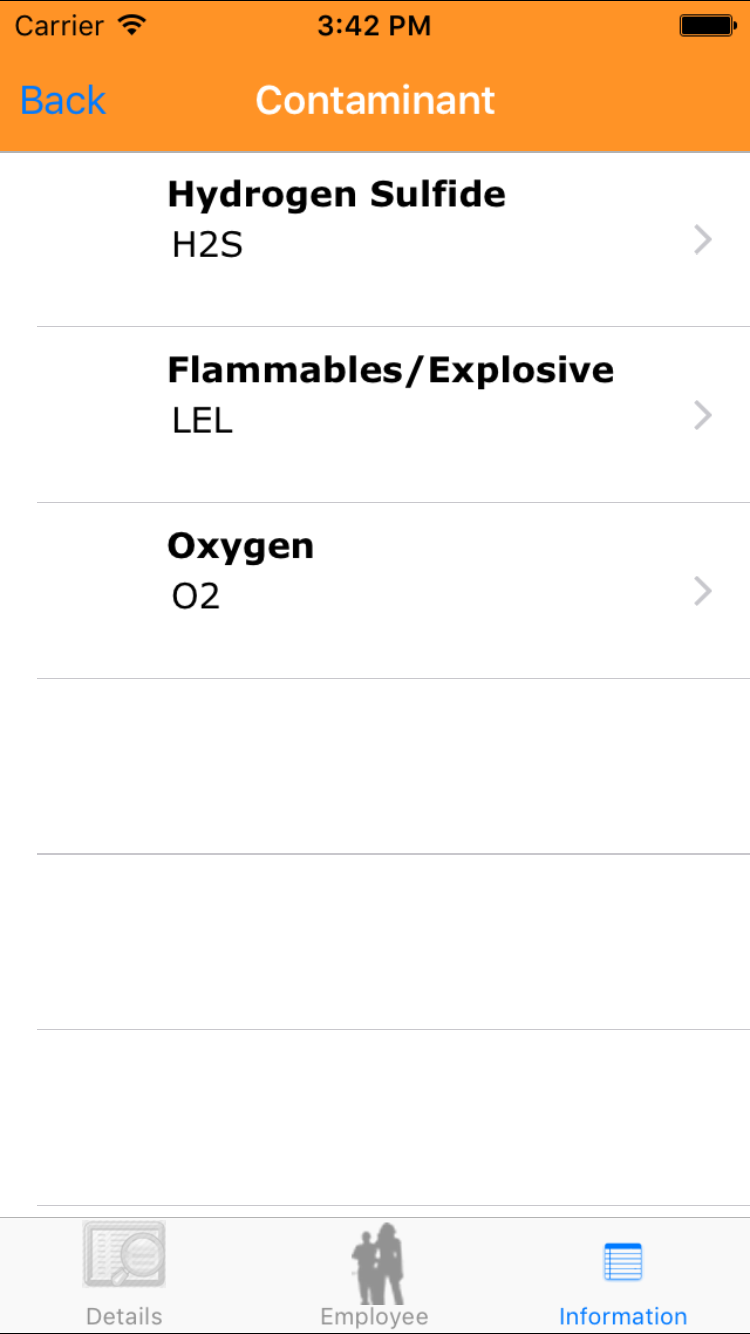Go back from the Contaminant screen

pos(62,100)
